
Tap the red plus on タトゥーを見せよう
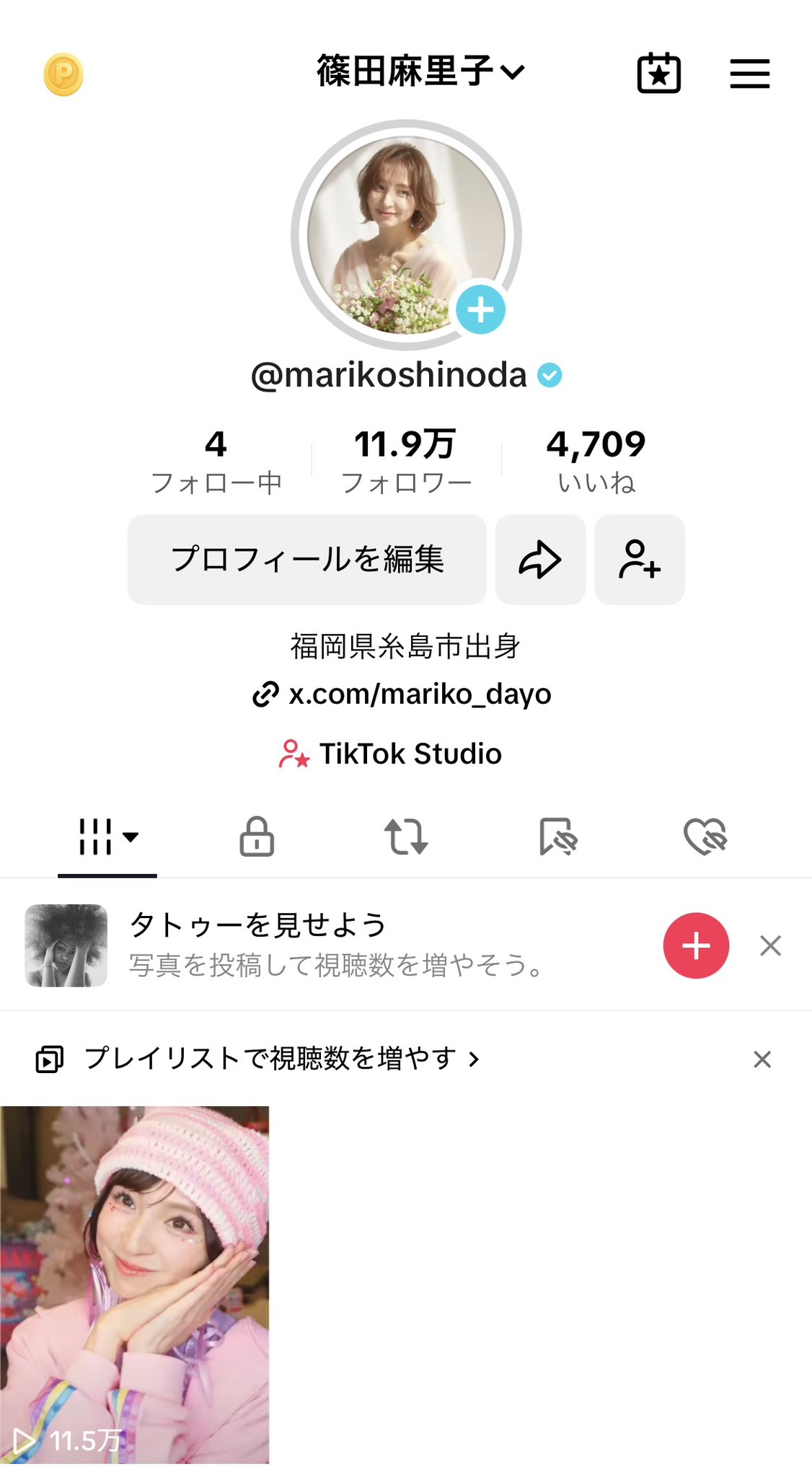click(696, 945)
